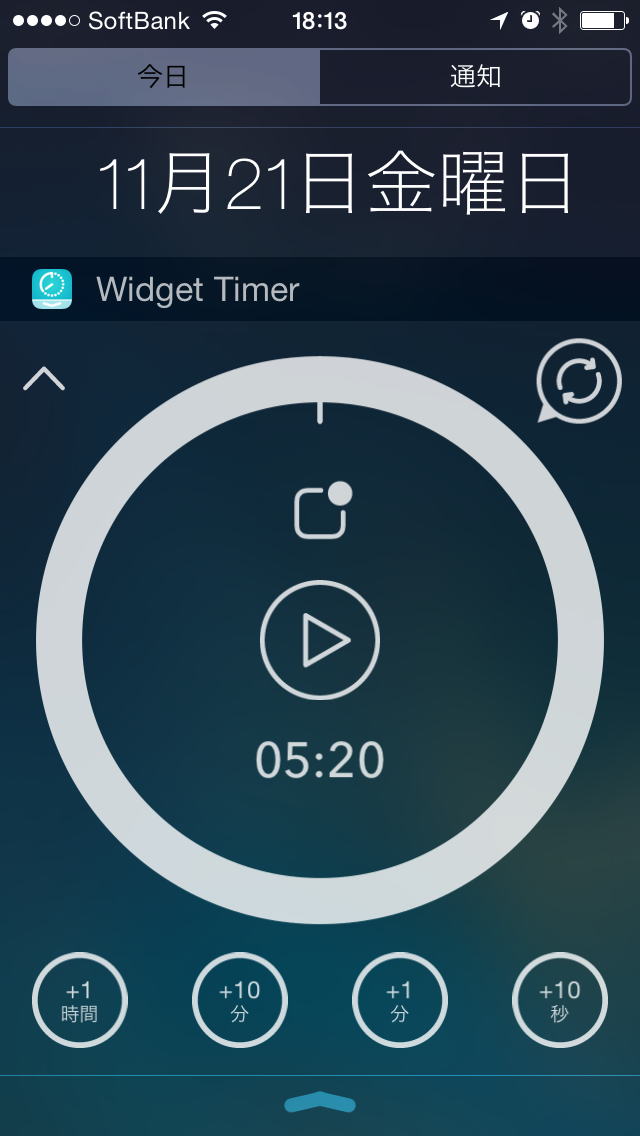Add one hour with +1 時間
The width and height of the screenshot is (640, 1136).
80,1001
